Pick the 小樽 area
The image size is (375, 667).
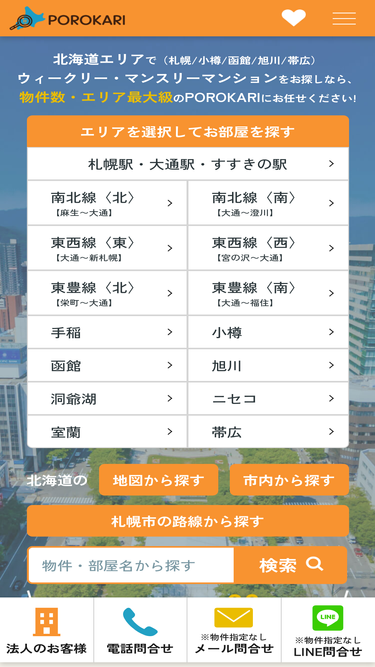point(268,332)
